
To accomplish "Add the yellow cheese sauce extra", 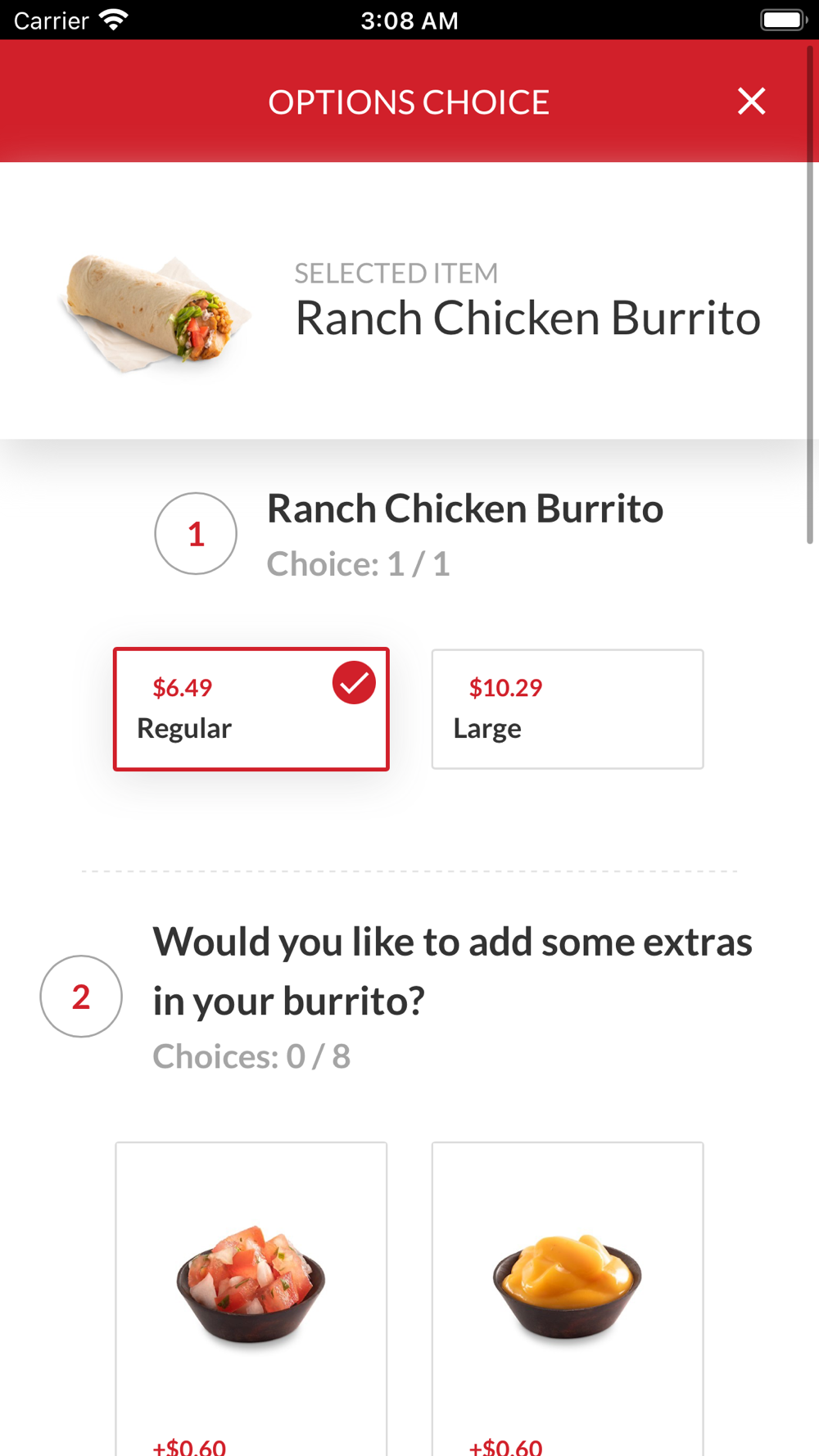I will point(568,1299).
